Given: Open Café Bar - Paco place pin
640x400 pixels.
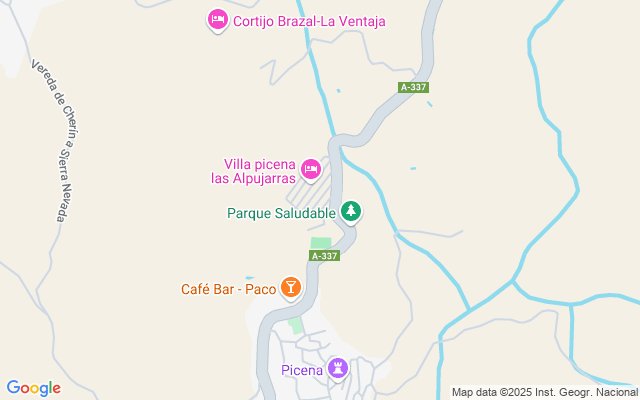Looking at the screenshot, I should (x=290, y=288).
